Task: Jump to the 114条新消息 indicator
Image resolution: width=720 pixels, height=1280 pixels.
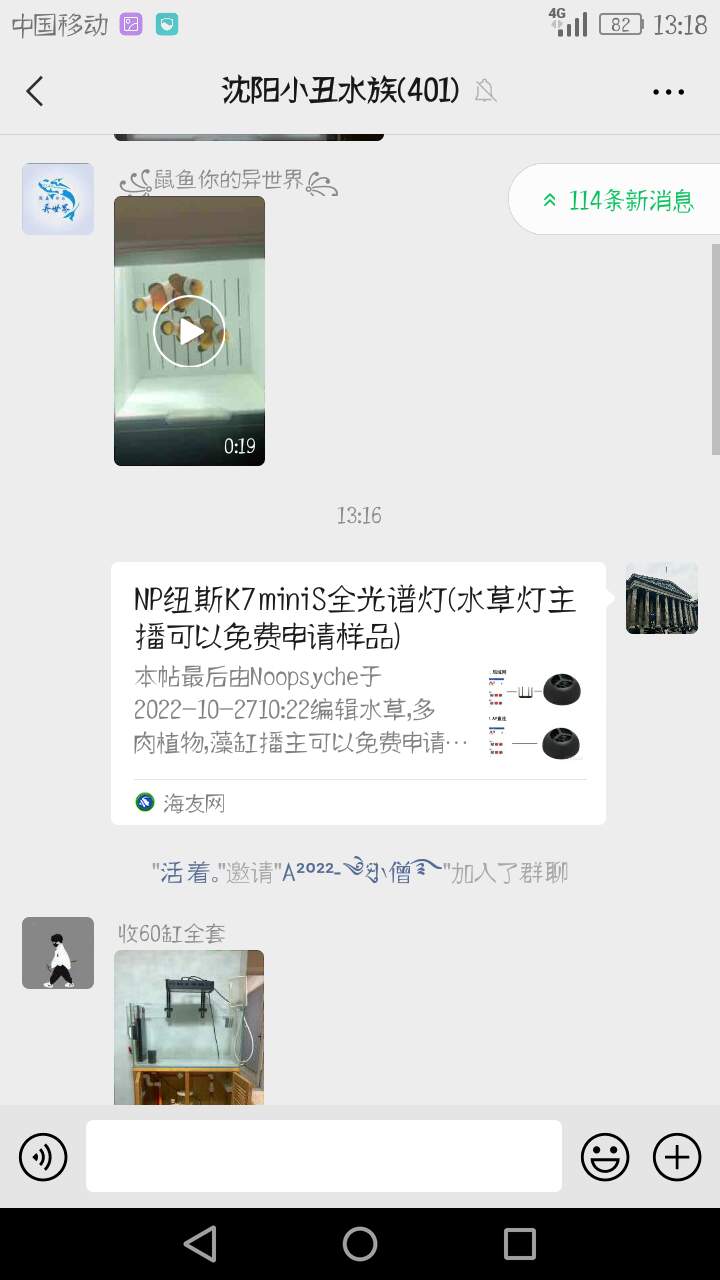Action: pos(619,200)
